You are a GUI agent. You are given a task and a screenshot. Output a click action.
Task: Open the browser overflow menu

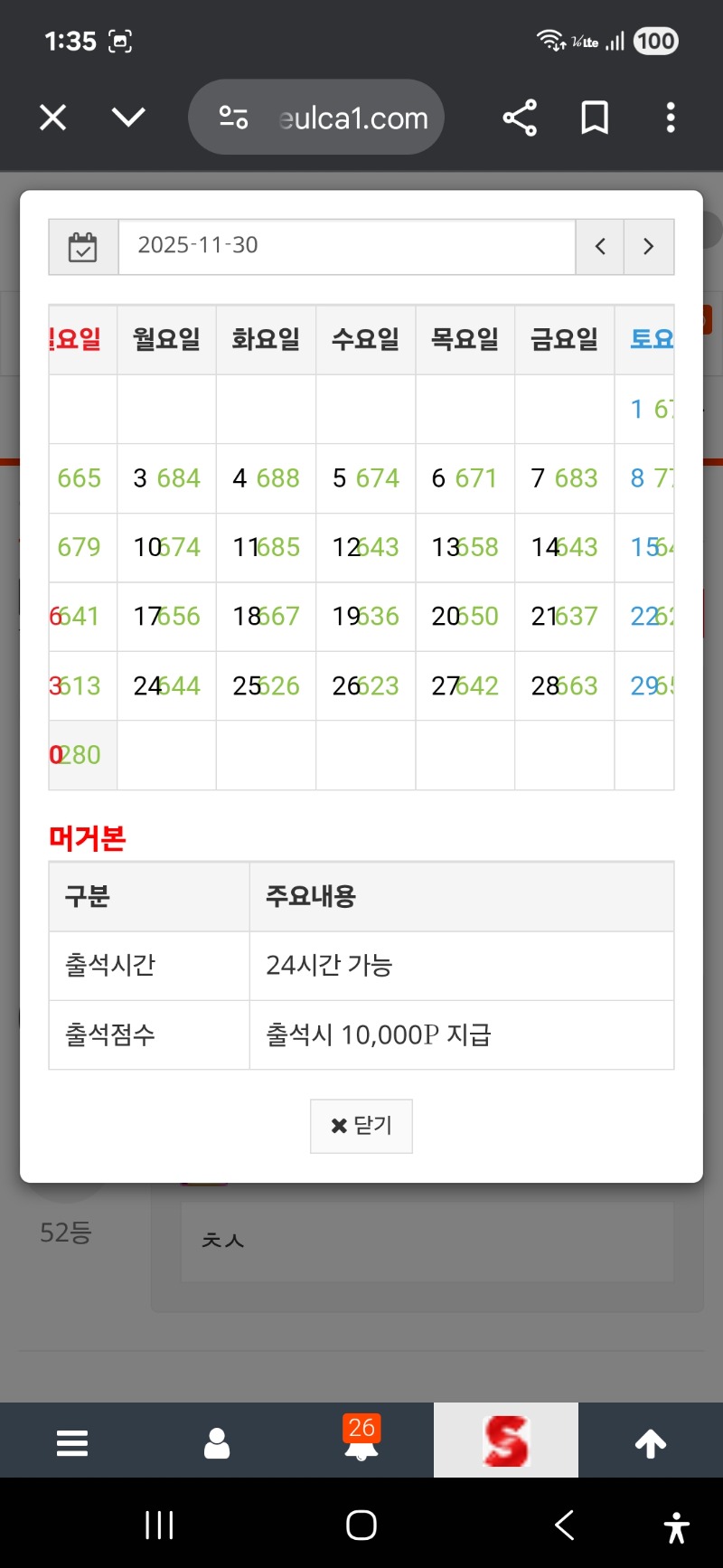(x=670, y=118)
